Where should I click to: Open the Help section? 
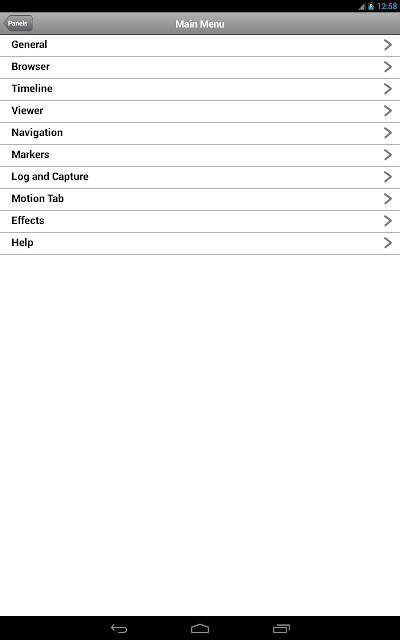tap(200, 244)
